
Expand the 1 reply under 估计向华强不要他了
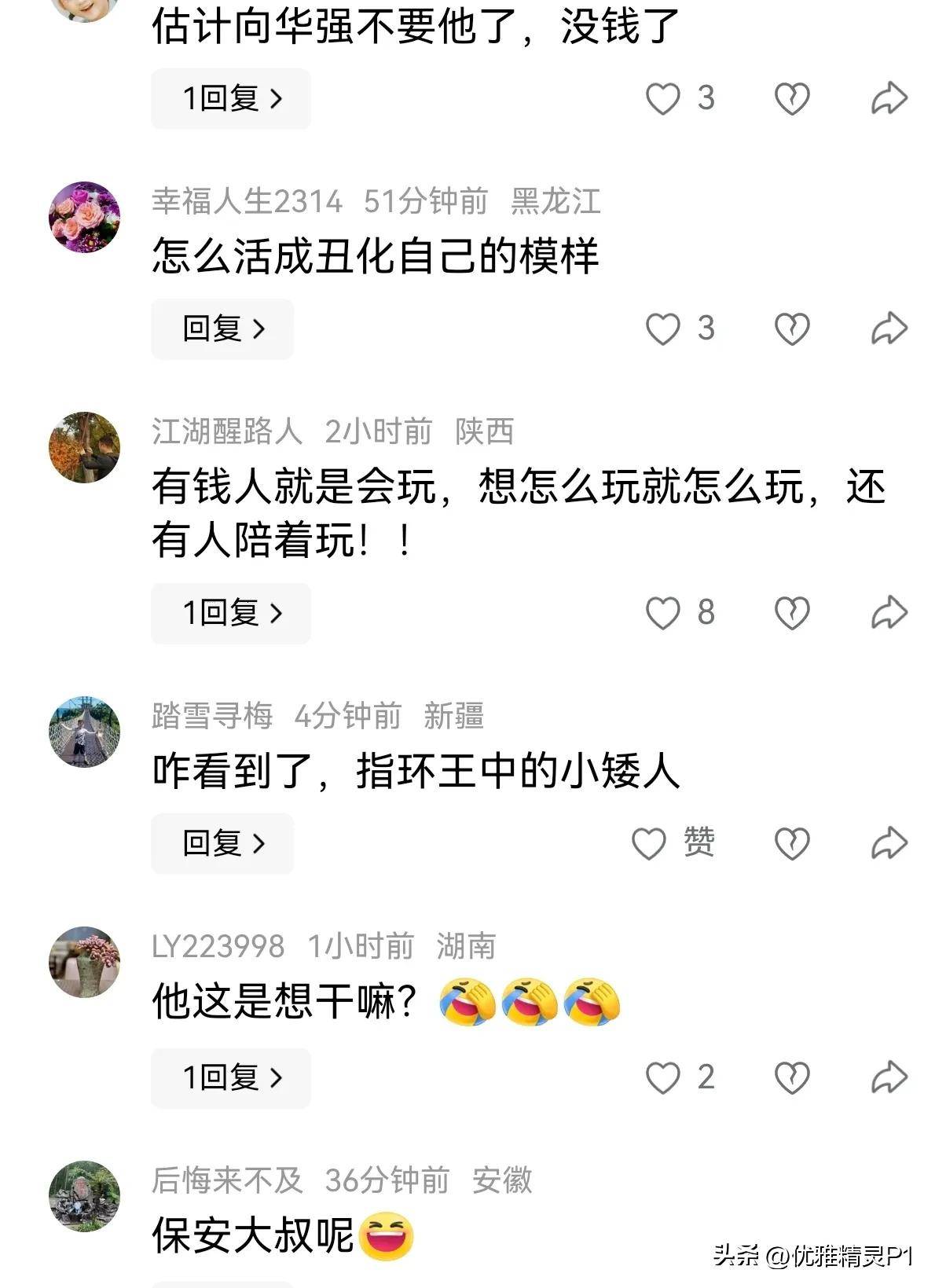point(230,99)
